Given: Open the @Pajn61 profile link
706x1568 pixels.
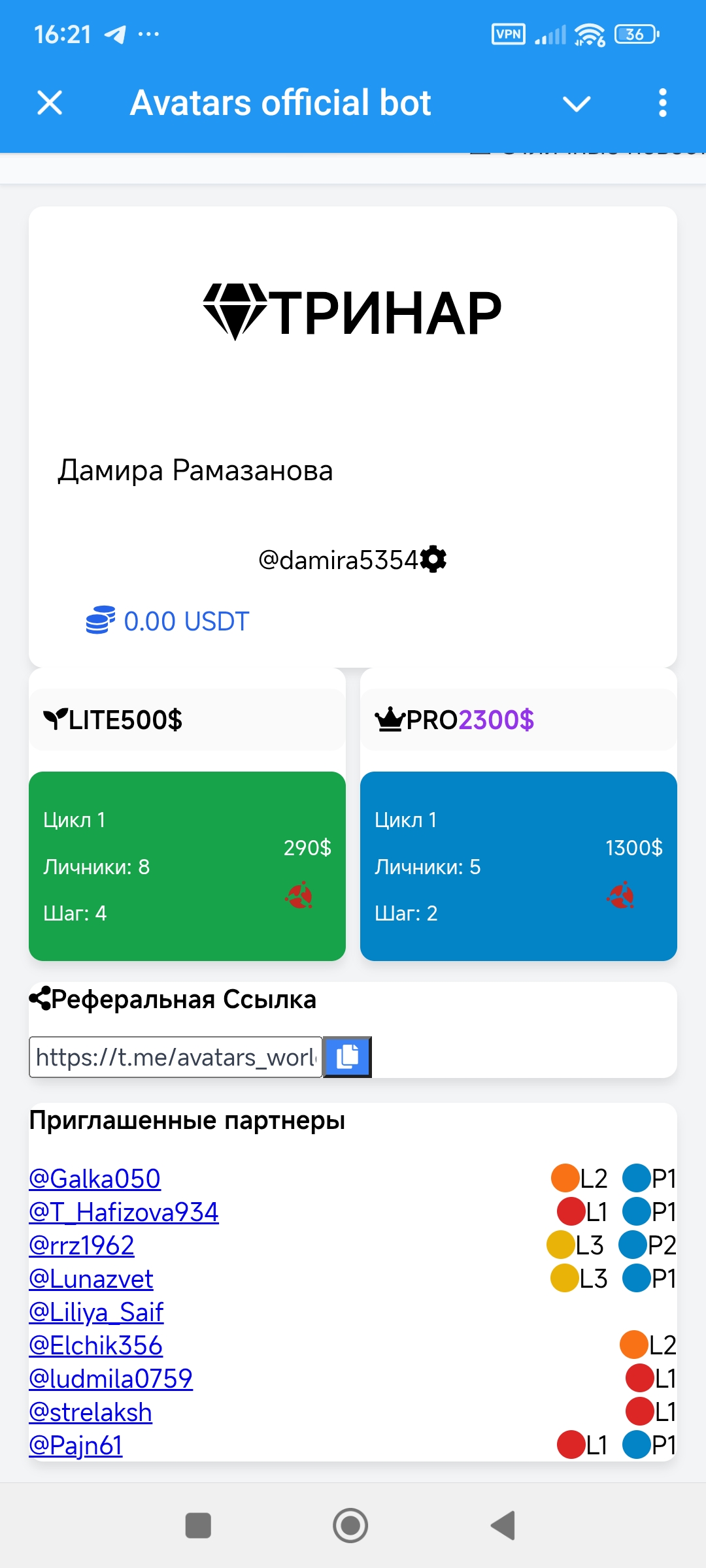Looking at the screenshot, I should click(x=76, y=1445).
